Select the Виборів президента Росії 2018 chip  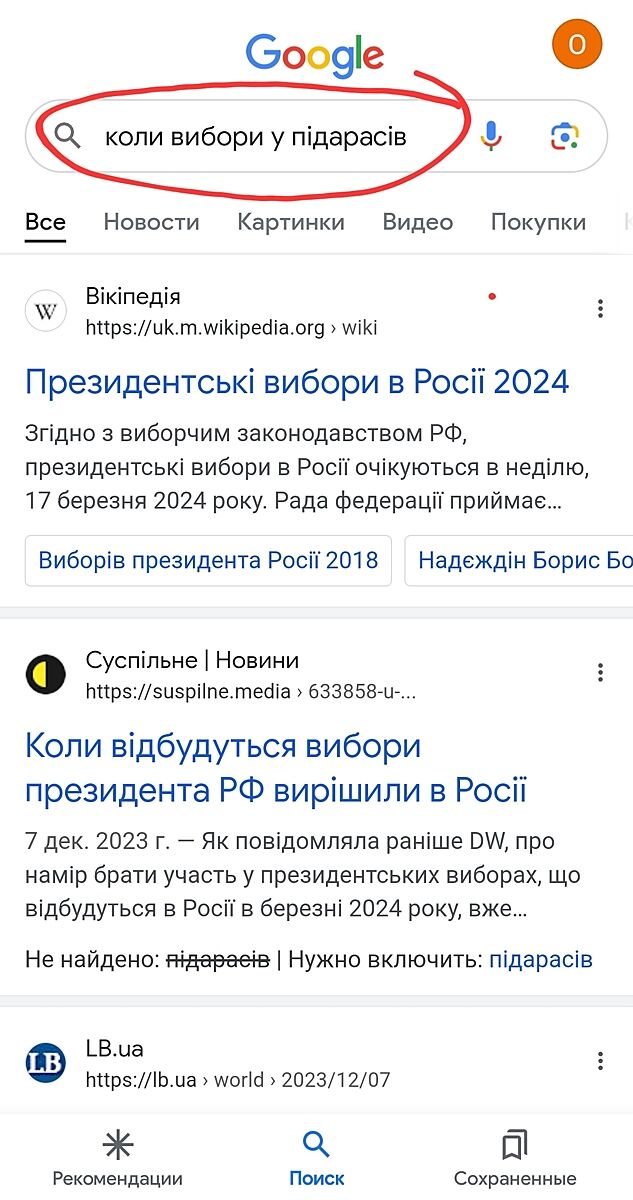(208, 559)
